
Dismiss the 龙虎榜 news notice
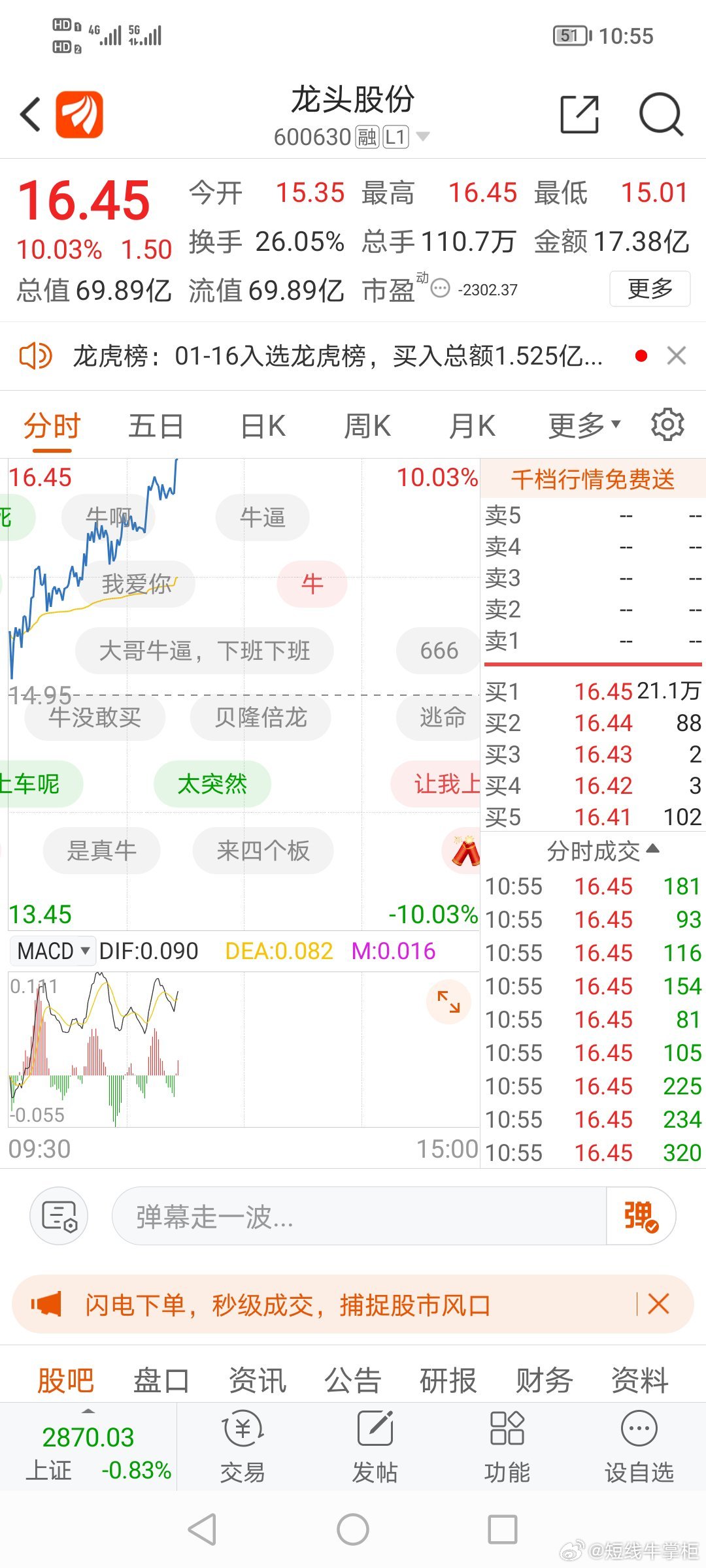tap(676, 356)
